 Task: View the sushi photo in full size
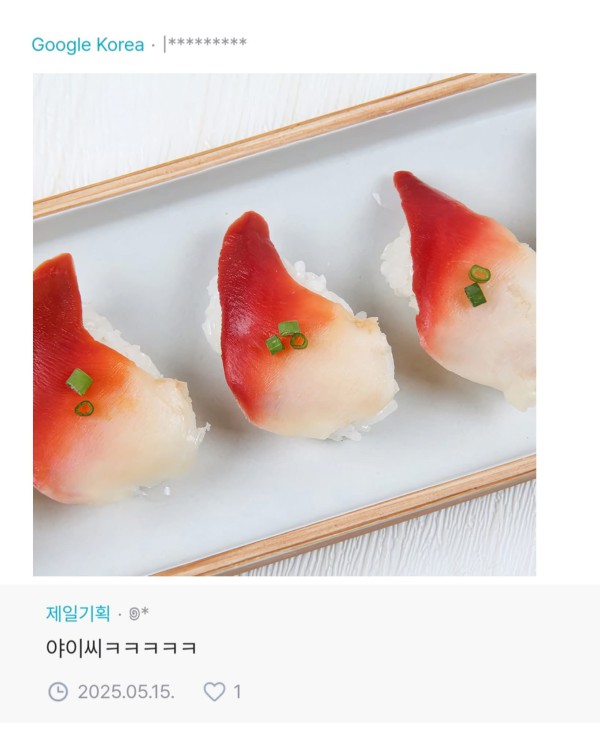pyautogui.click(x=284, y=324)
